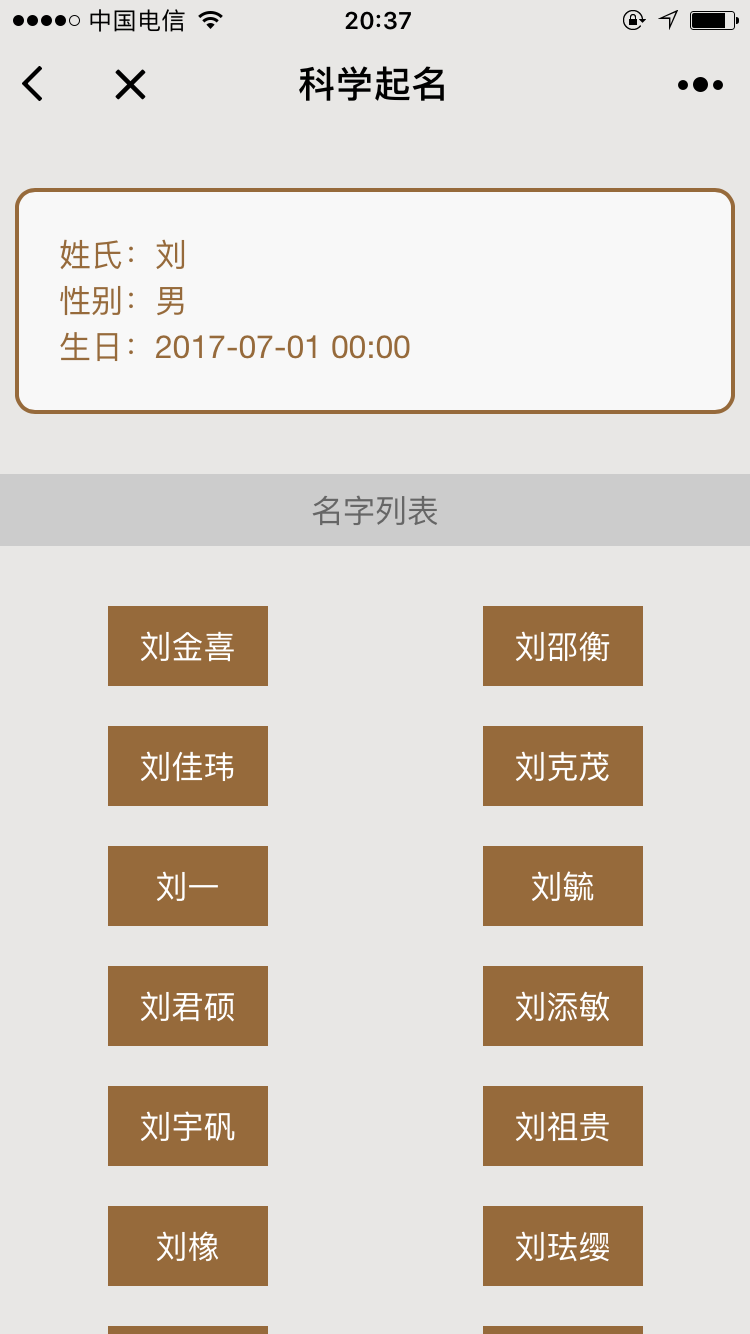Select the name 刘宇矾
This screenshot has width=750, height=1334.
point(188,1126)
